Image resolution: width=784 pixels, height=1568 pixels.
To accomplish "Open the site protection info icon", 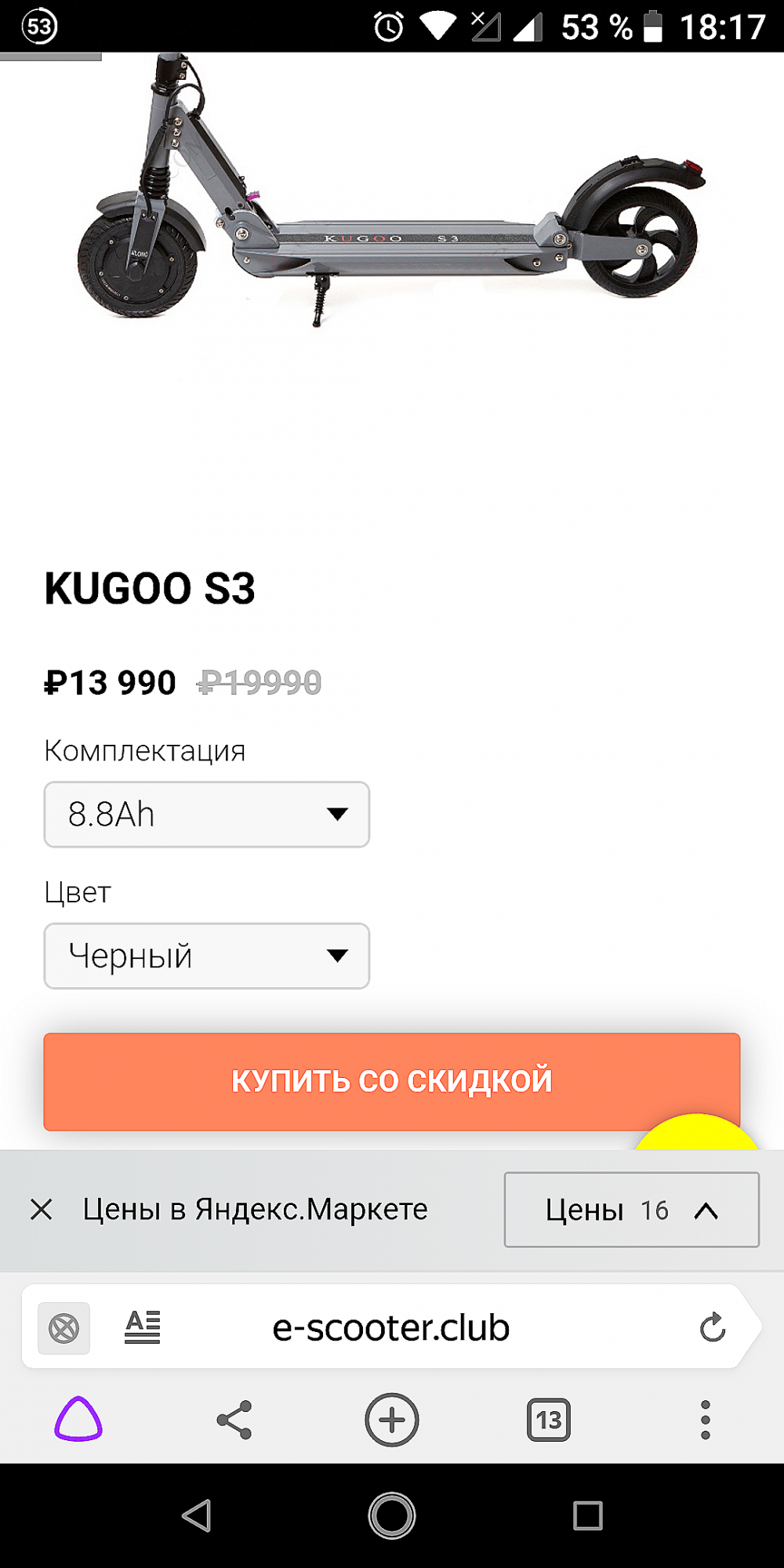I will [64, 1328].
